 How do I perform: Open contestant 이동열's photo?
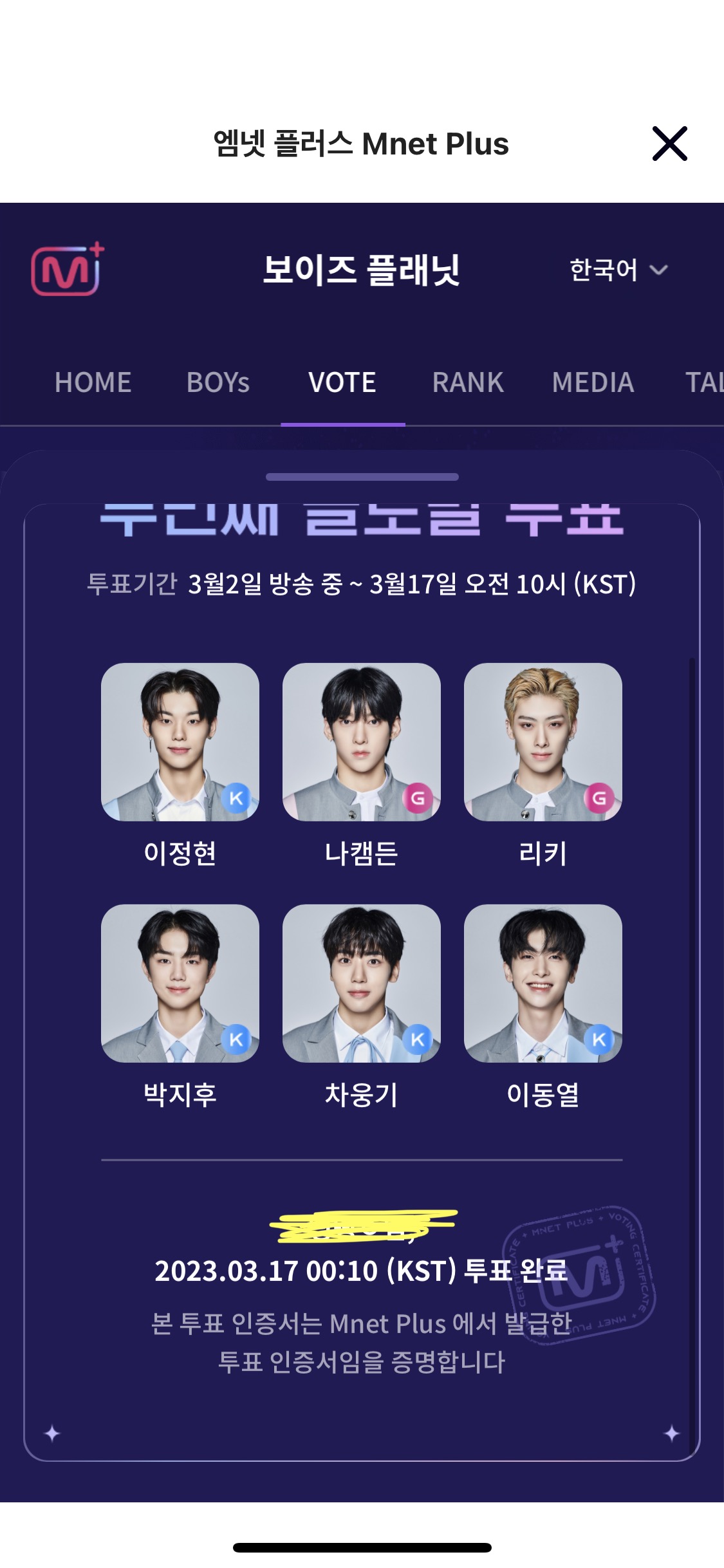coord(543,983)
